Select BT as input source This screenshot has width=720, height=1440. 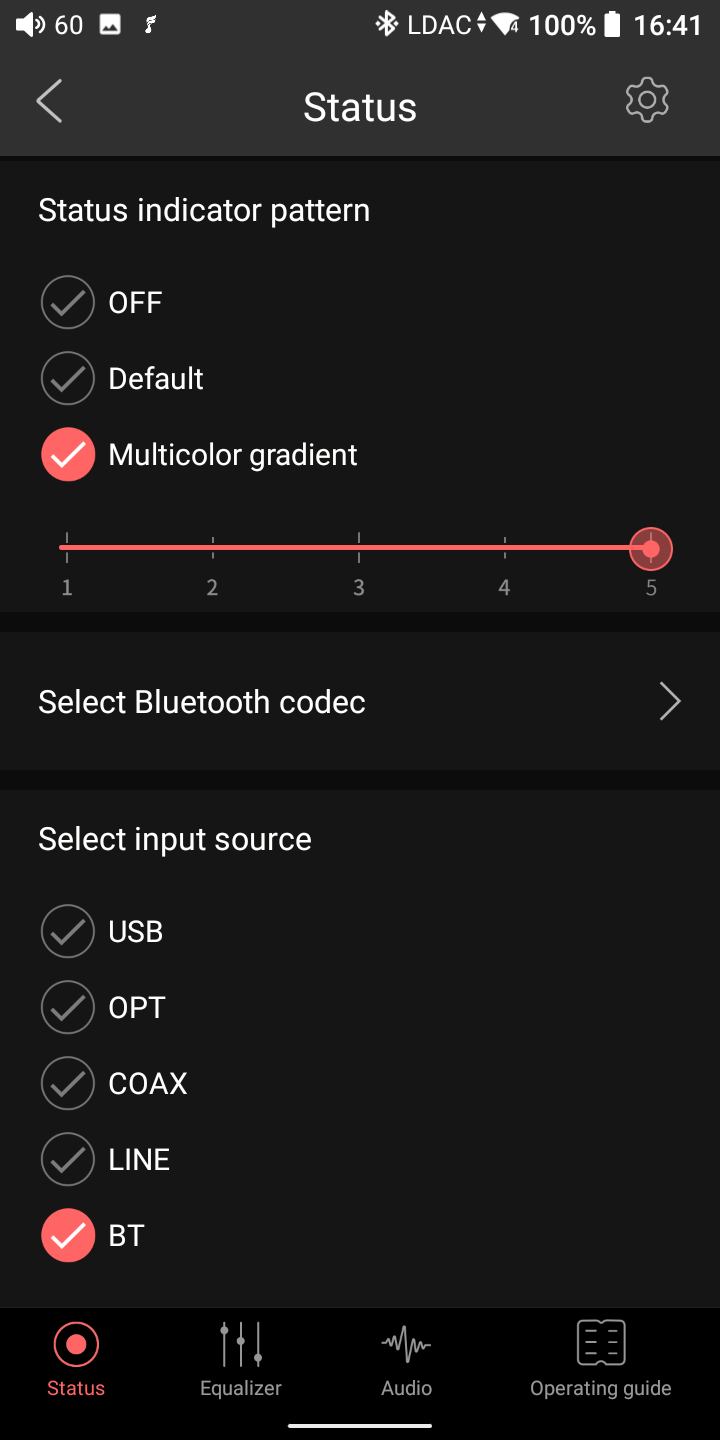[x=68, y=1236]
